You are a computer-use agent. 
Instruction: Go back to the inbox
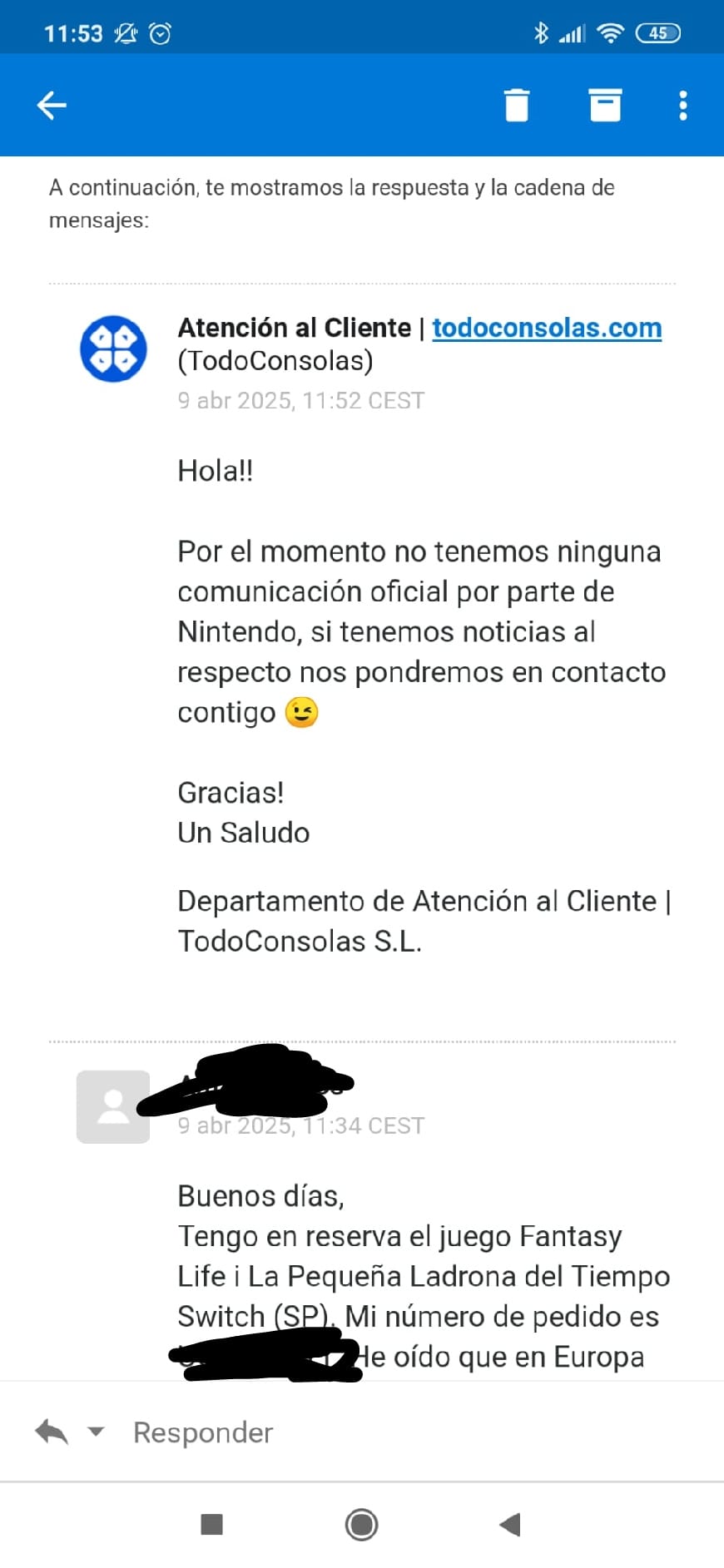point(52,106)
